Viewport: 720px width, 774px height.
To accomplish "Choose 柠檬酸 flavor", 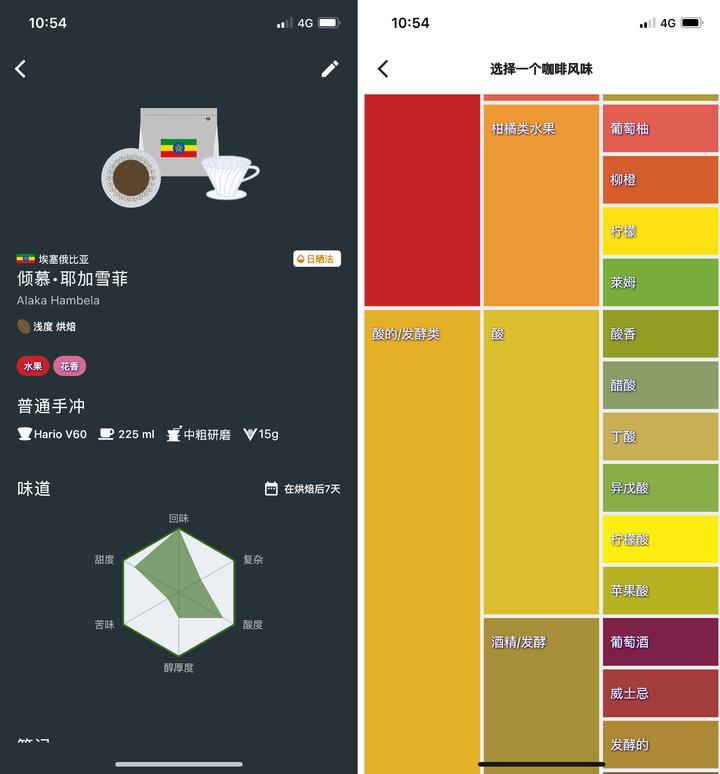I will 660,539.
